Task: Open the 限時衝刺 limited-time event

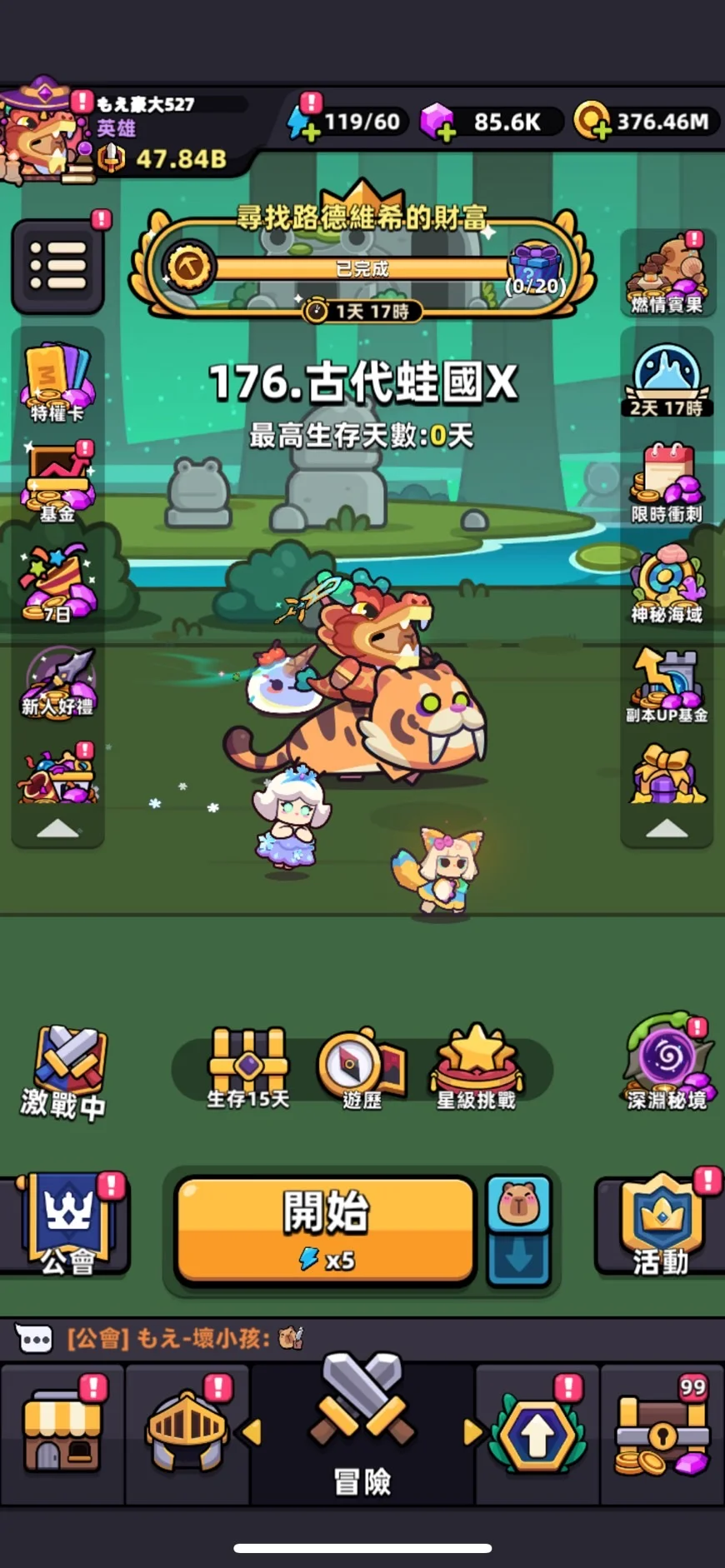Action: tap(667, 483)
